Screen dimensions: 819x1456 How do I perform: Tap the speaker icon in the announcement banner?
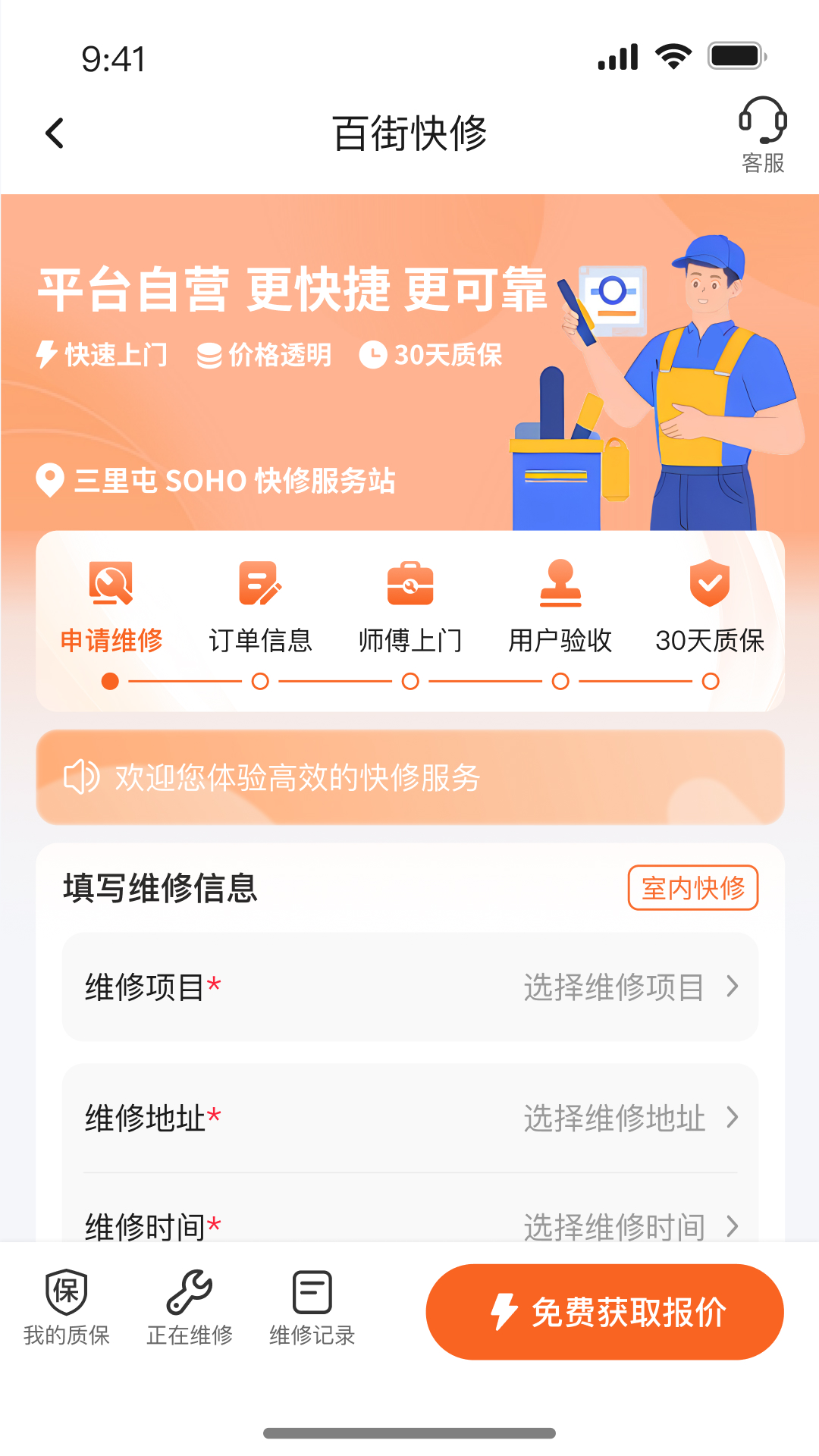[80, 777]
